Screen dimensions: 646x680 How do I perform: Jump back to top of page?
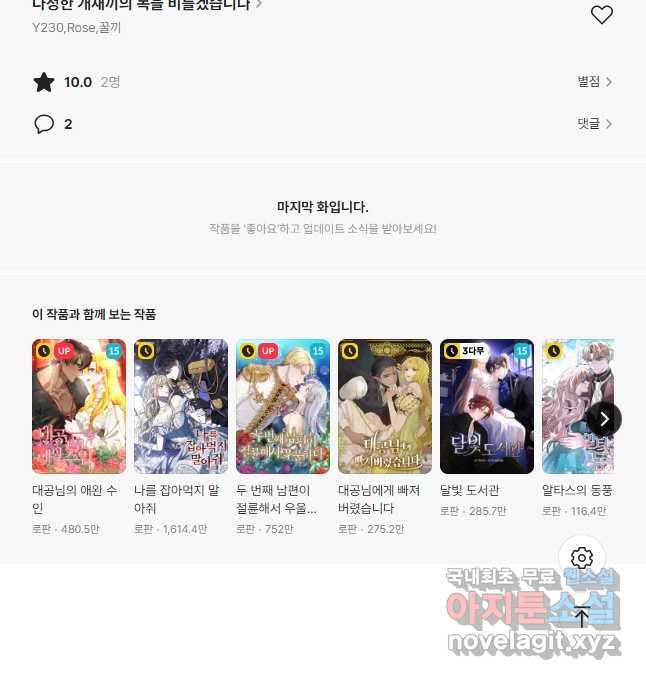click(x=582, y=617)
